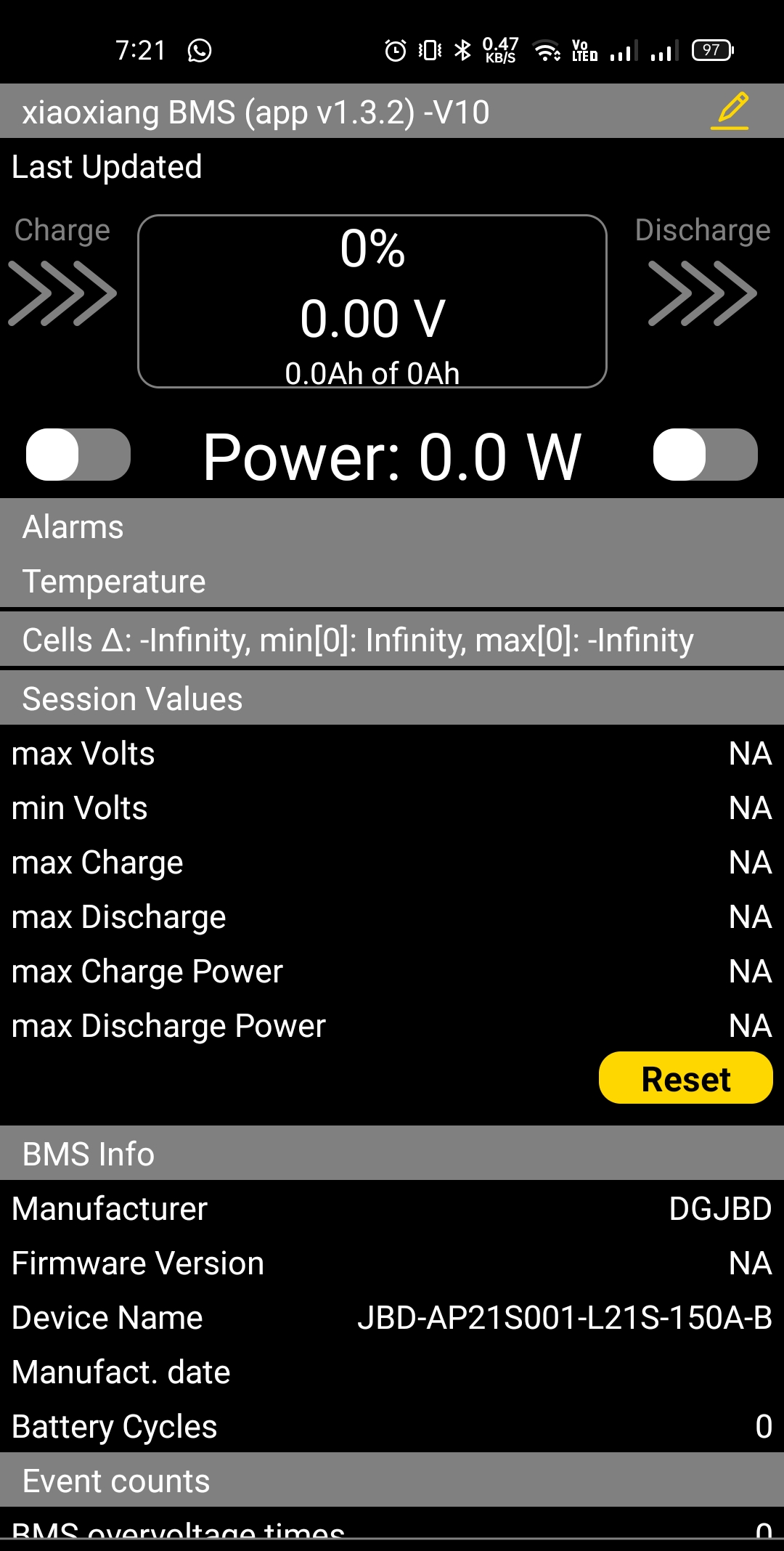Toggle the charge switch

78,455
